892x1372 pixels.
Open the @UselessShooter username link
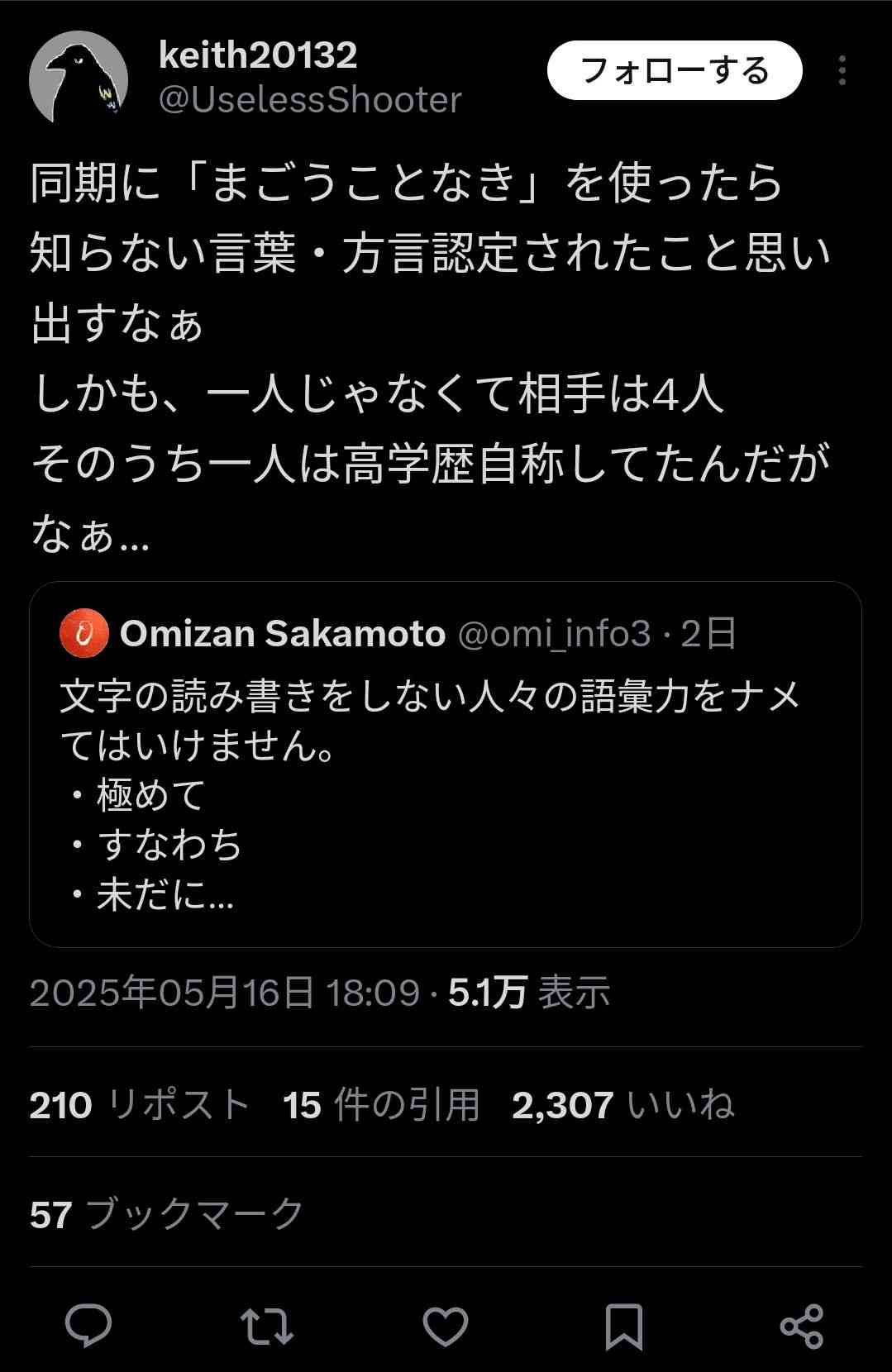tap(309, 100)
